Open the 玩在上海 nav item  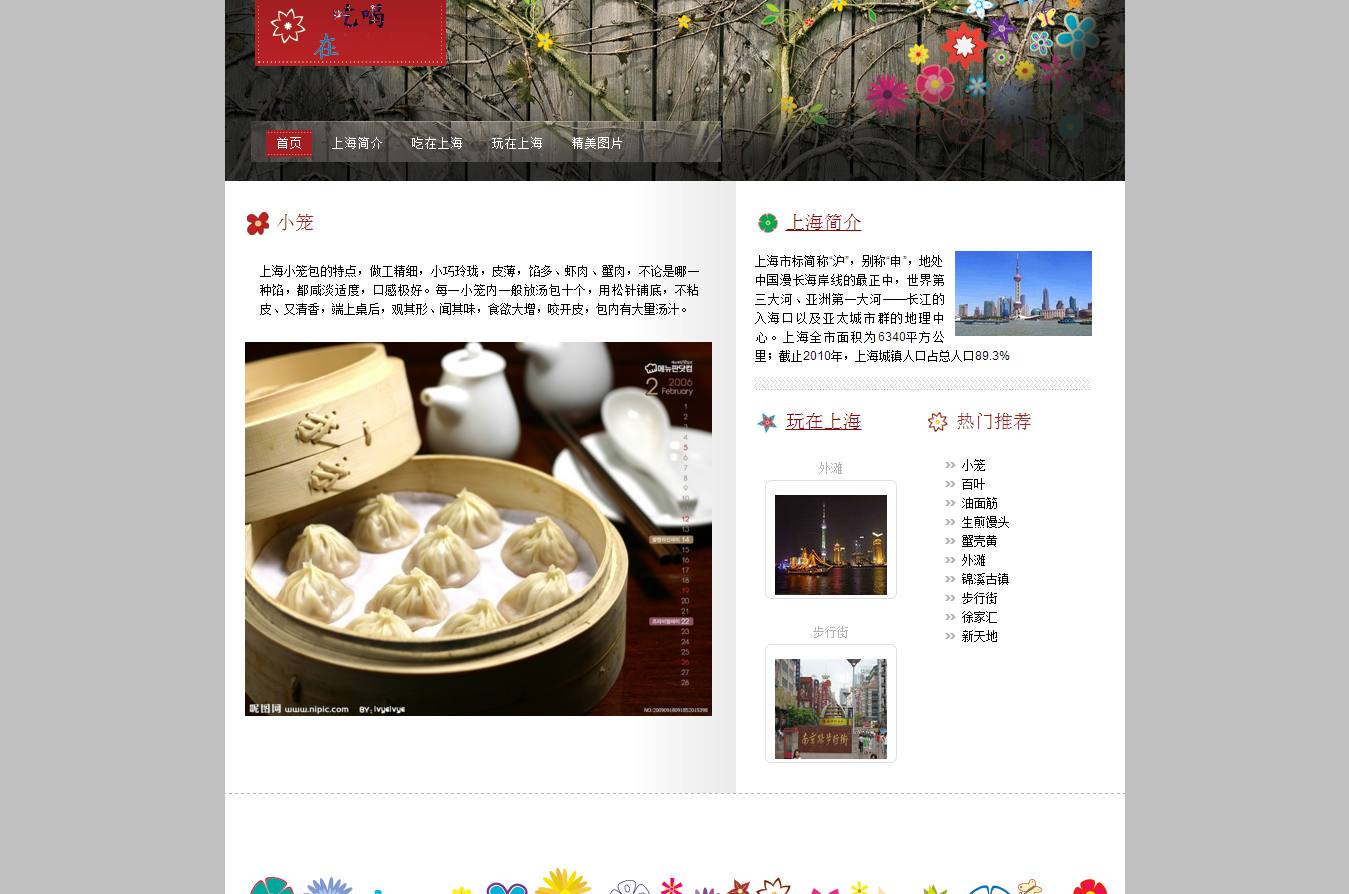pyautogui.click(x=517, y=144)
